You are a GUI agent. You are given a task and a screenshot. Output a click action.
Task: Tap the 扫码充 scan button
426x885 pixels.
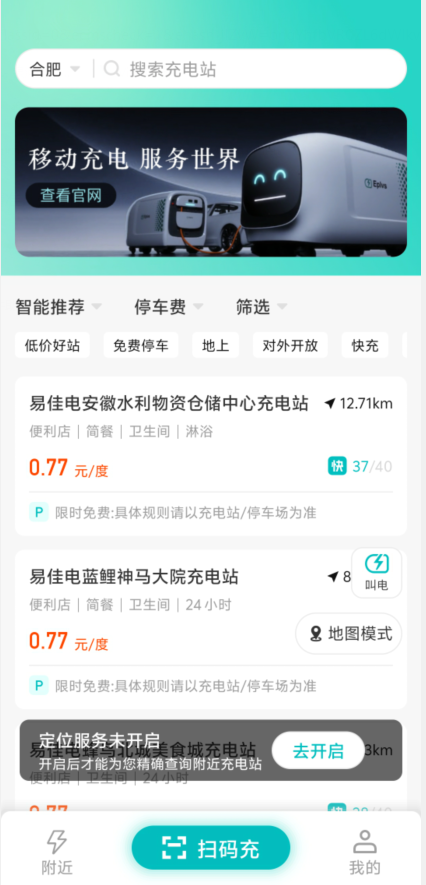[x=211, y=848]
